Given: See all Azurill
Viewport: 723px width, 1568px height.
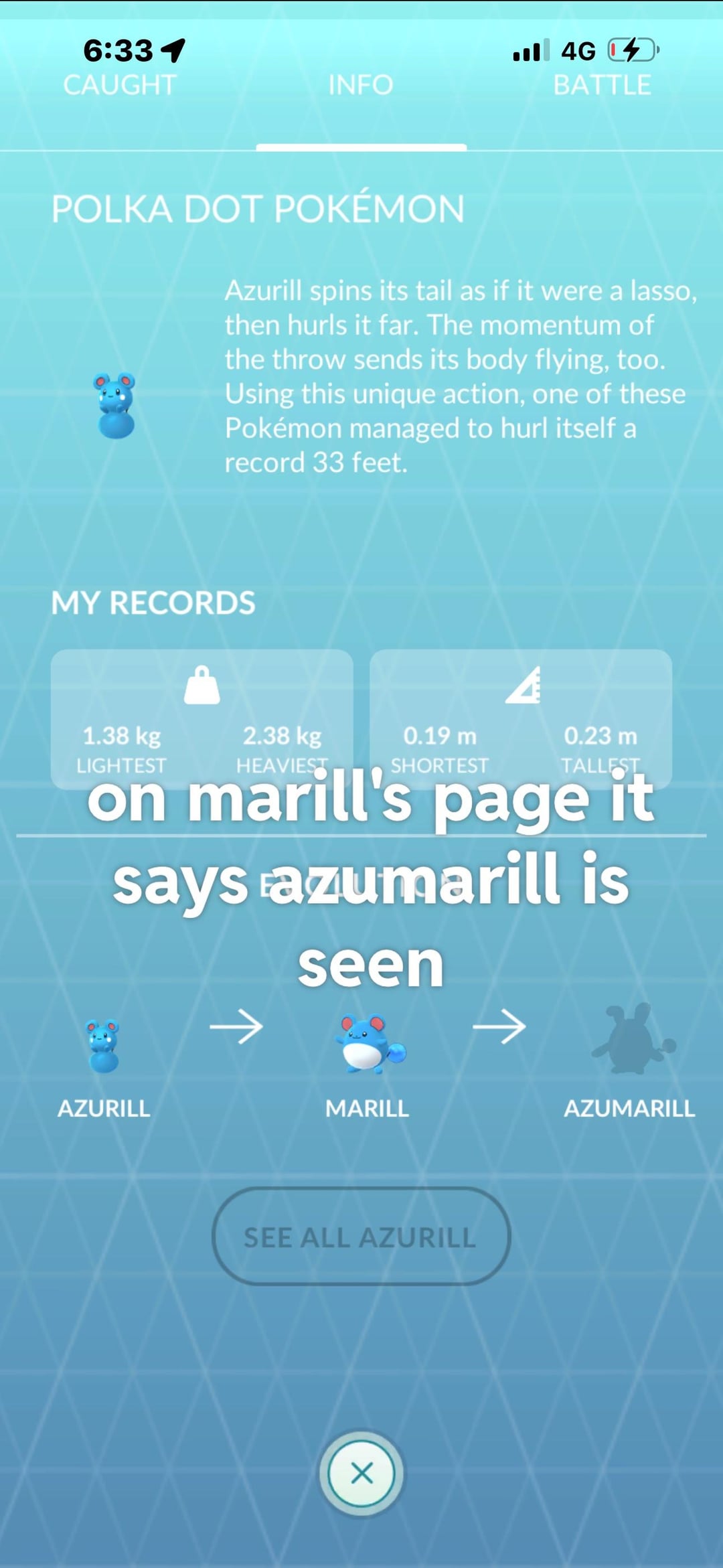Looking at the screenshot, I should pos(361,1237).
